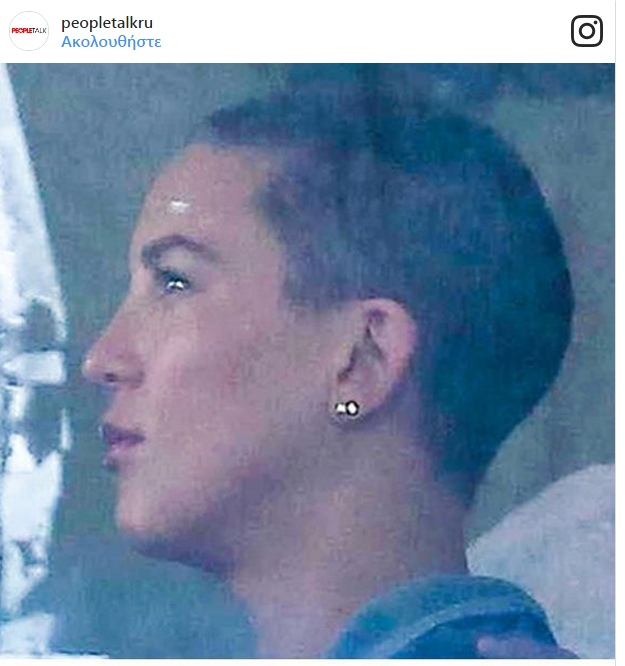The image size is (625, 666).
Task: Tap the Ακολουθήστε follow link
Action: point(111,42)
